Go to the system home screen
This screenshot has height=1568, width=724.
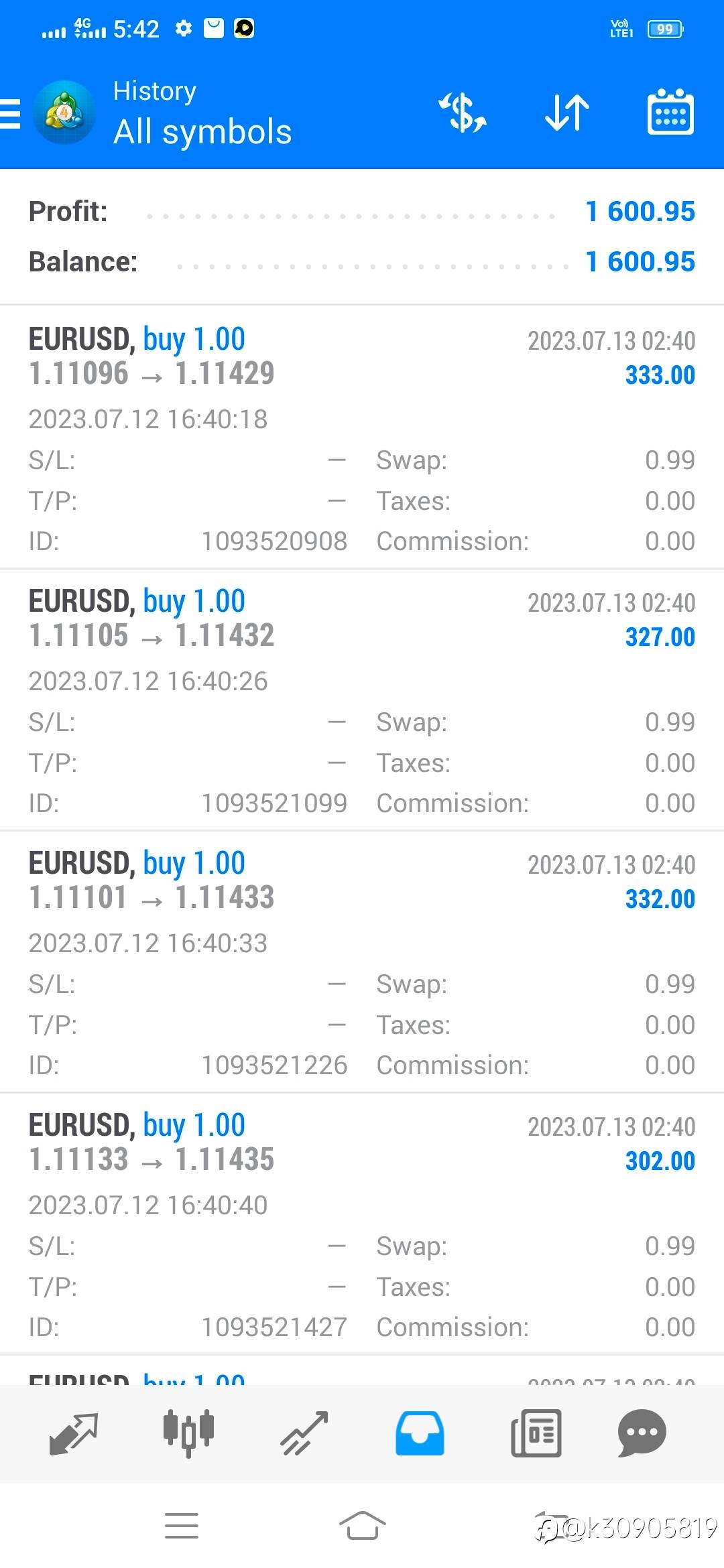362,1526
